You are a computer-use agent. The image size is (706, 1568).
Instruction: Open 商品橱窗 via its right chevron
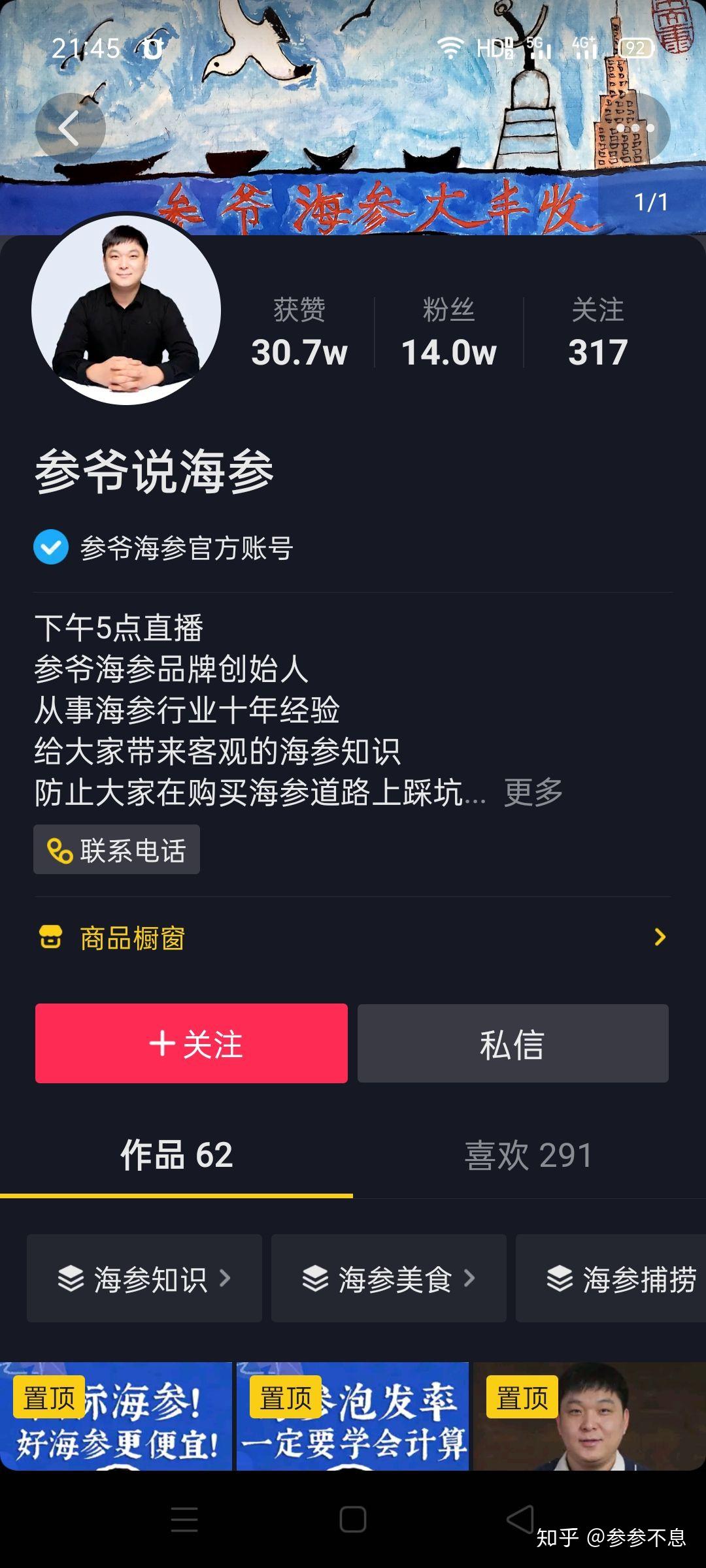click(660, 939)
